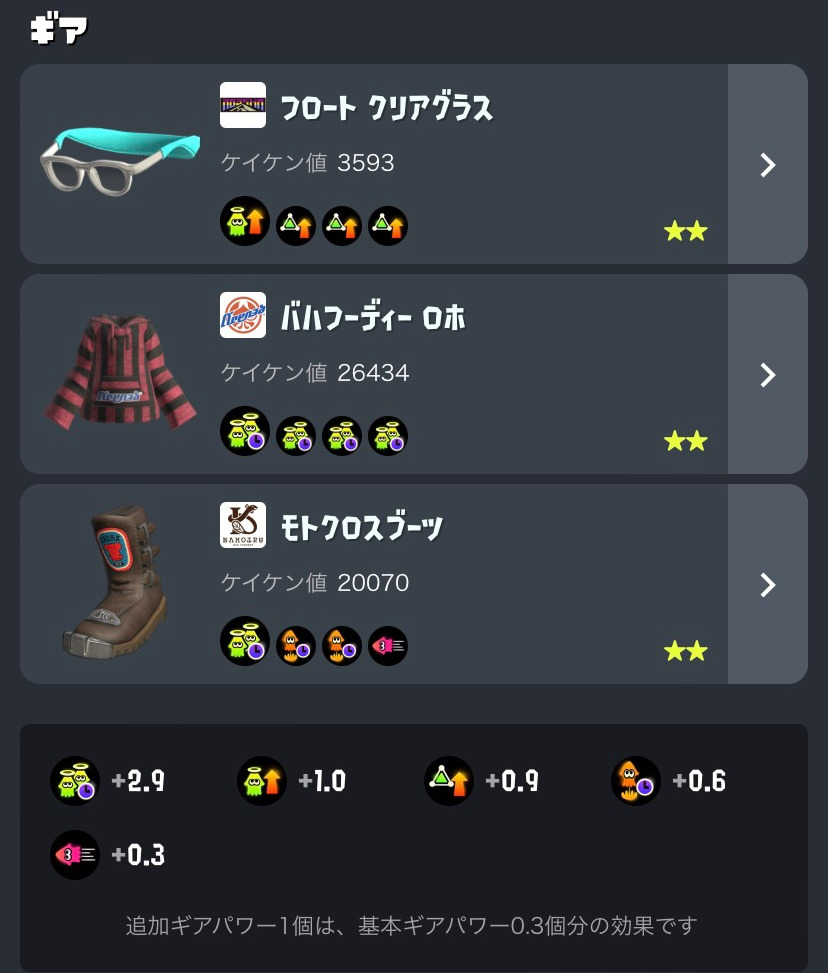Open the モトクロスブーツ gear card
Image resolution: width=828 pixels, height=973 pixels.
click(x=374, y=584)
